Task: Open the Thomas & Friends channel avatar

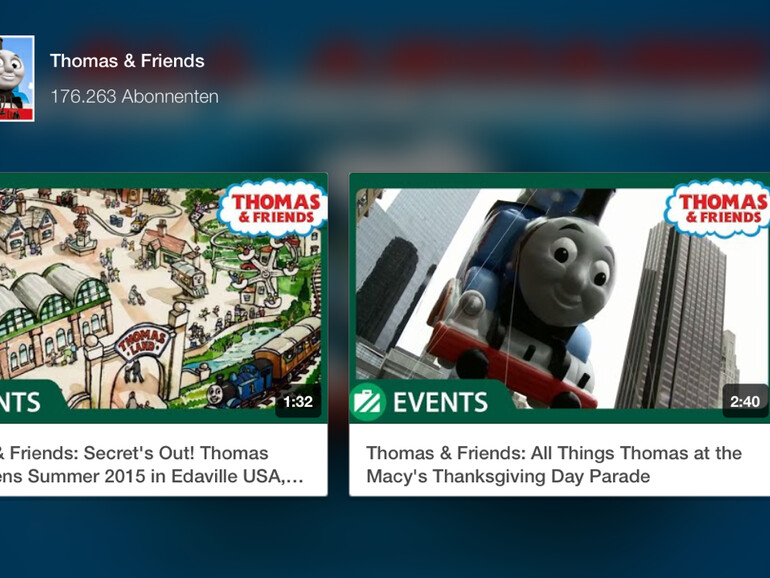Action: (15, 78)
